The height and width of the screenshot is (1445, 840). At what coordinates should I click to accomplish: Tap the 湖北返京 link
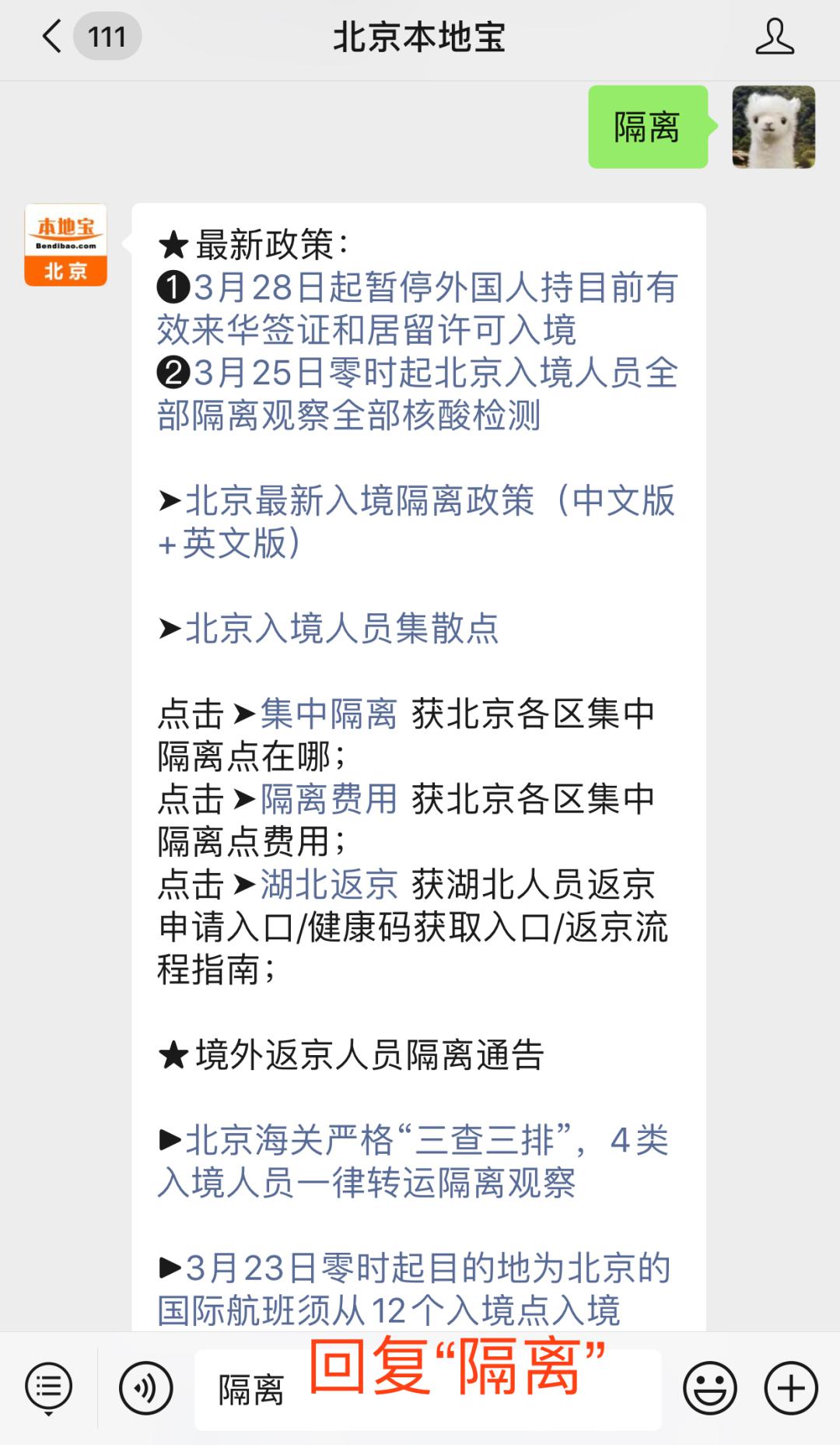tap(328, 885)
